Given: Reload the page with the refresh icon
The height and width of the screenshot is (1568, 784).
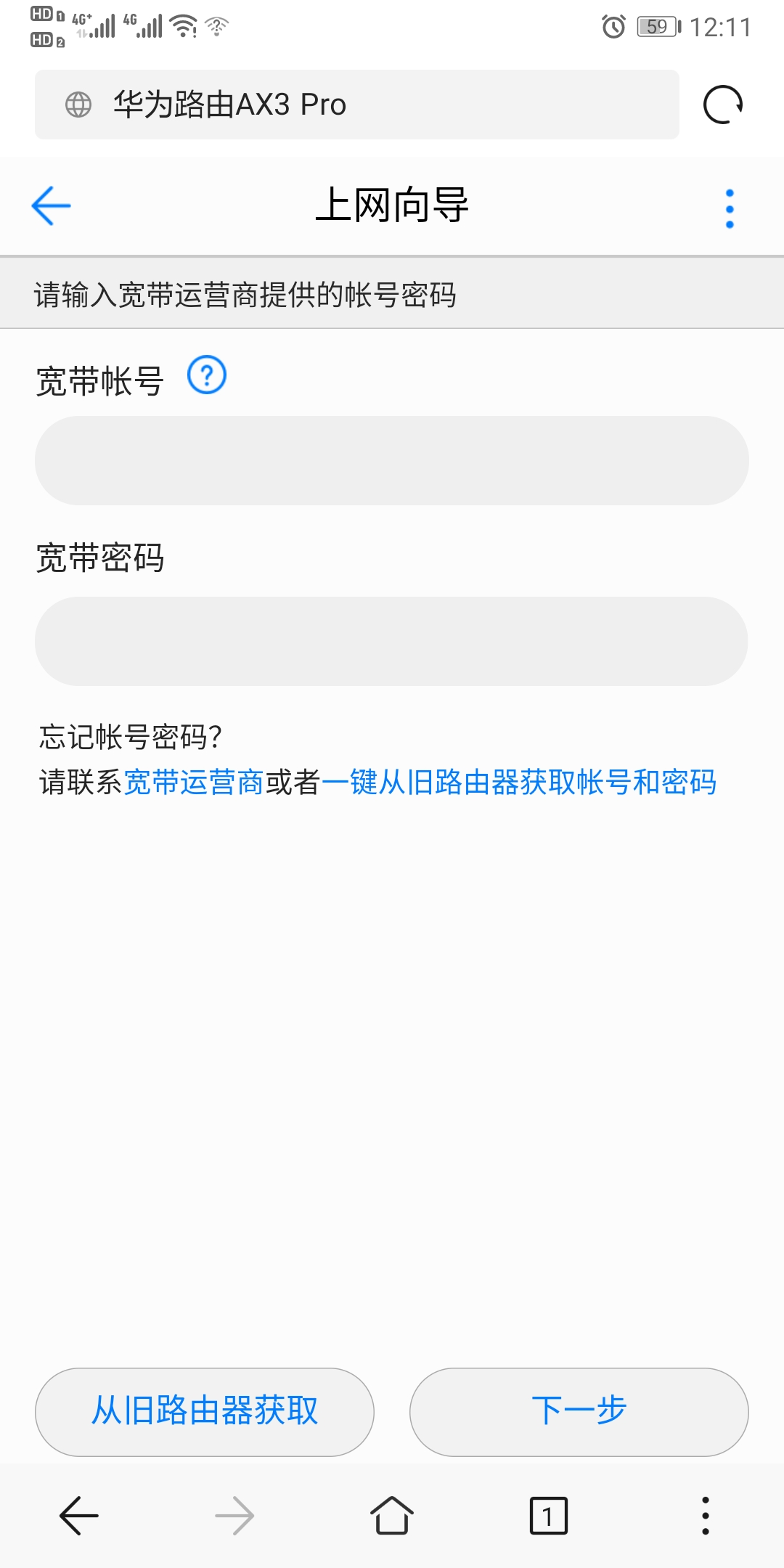Looking at the screenshot, I should [723, 105].
